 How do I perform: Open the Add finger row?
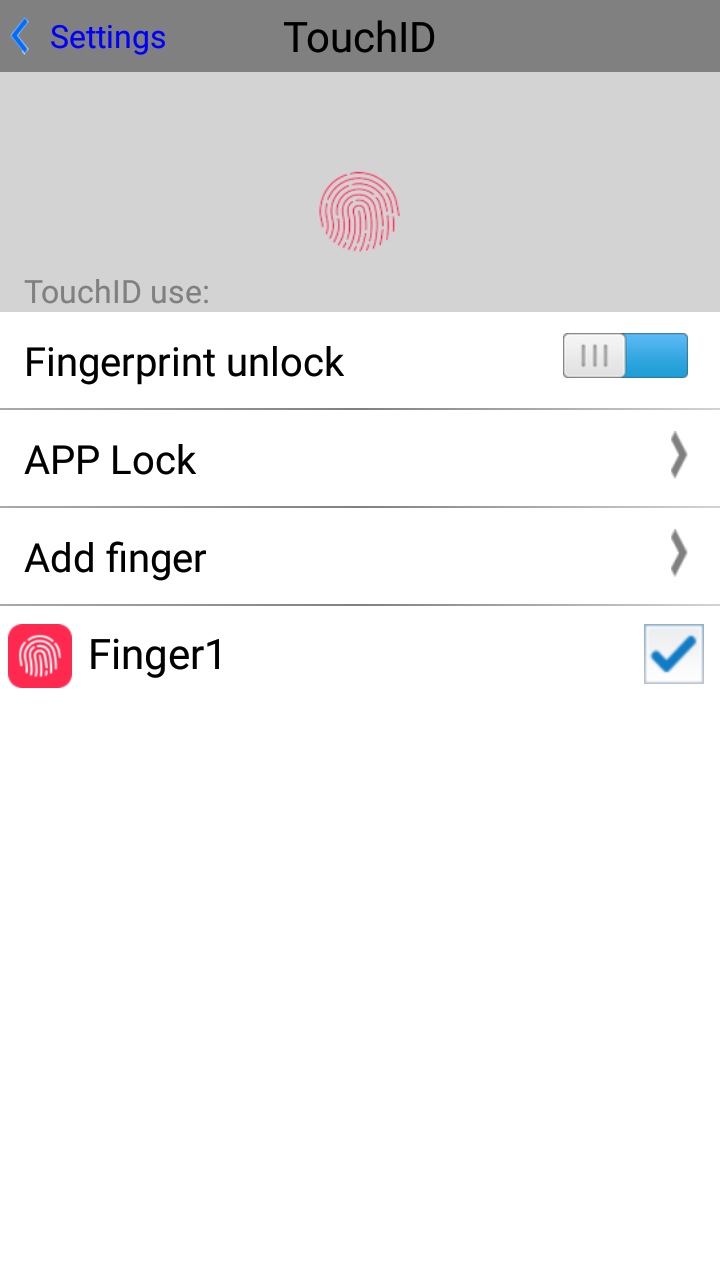coord(360,557)
